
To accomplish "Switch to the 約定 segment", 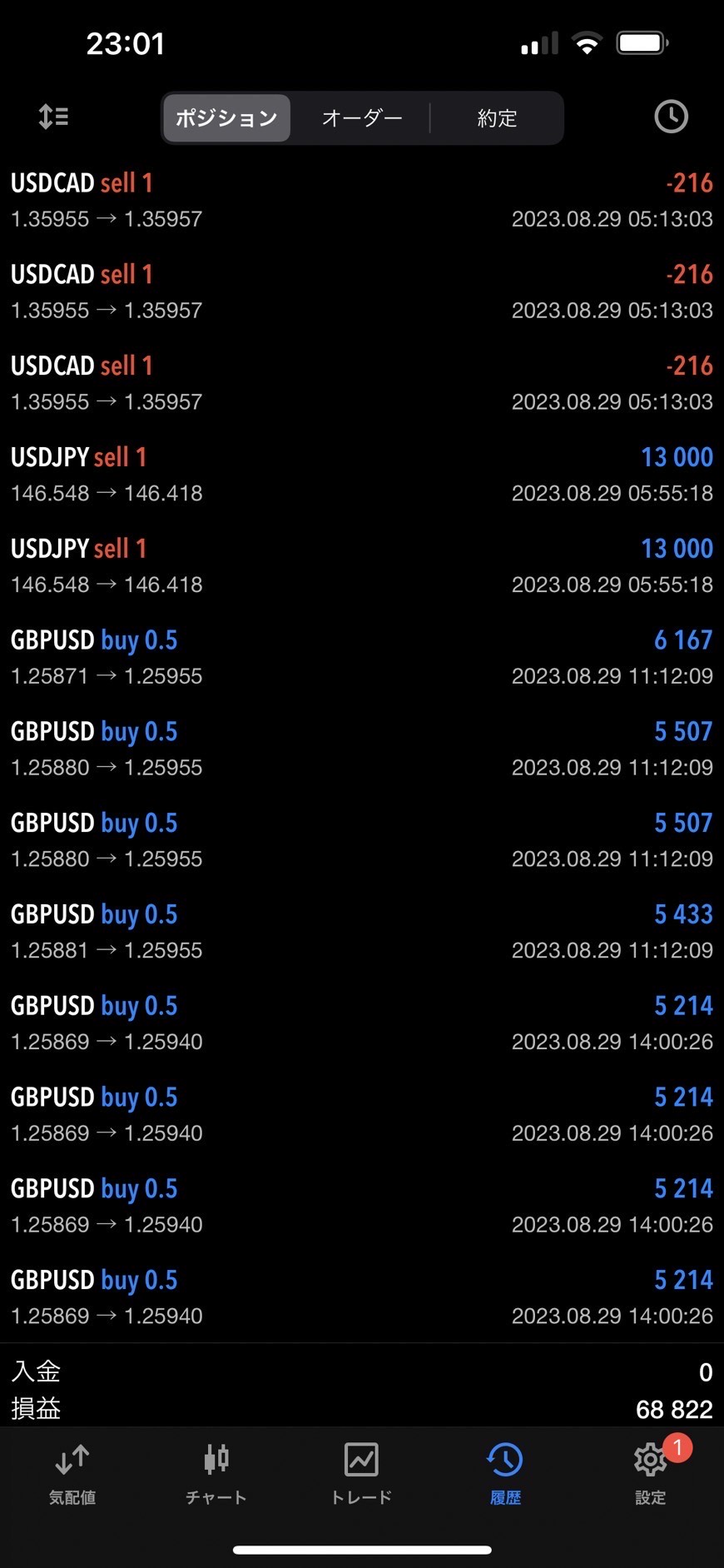I will [497, 118].
